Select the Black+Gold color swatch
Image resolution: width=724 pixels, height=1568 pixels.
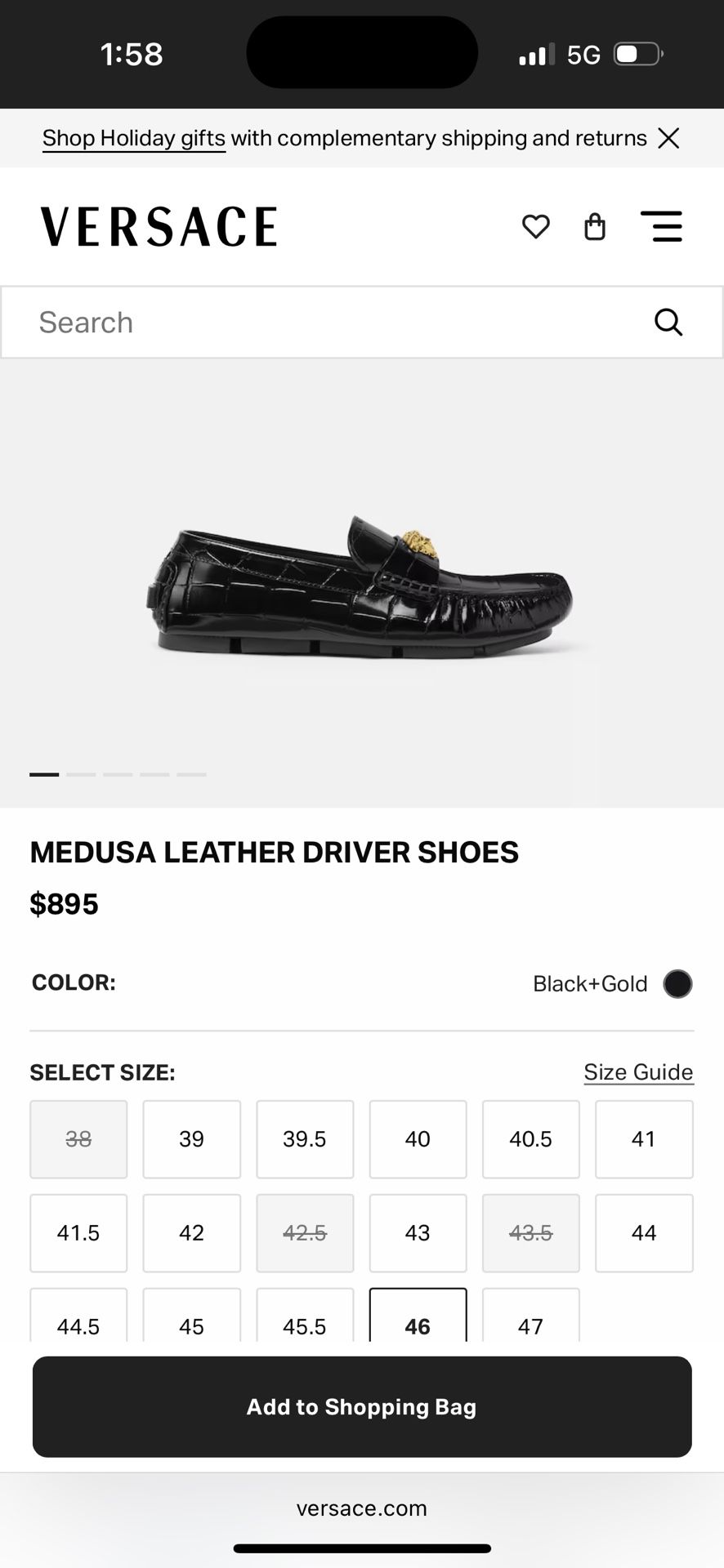click(678, 983)
